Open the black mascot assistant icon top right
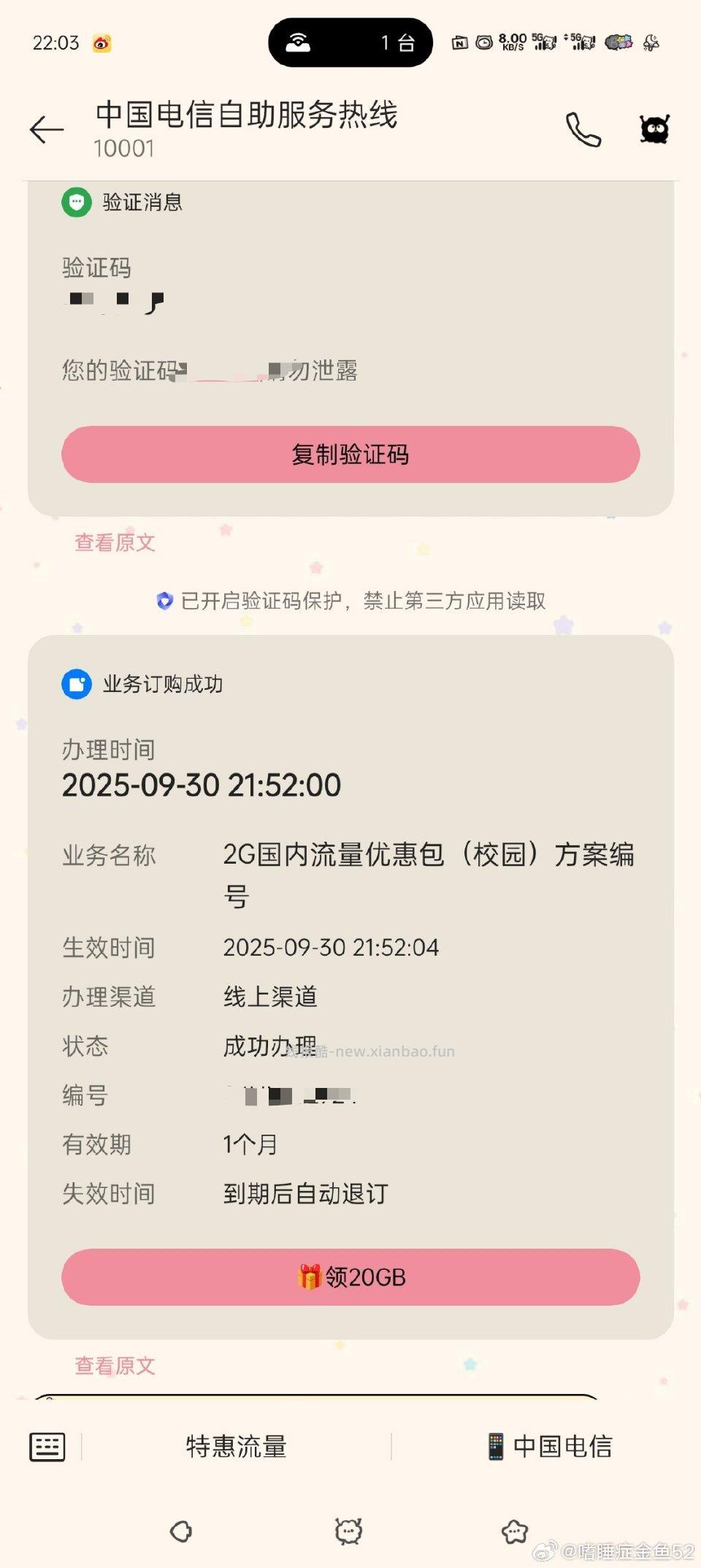 click(x=656, y=129)
